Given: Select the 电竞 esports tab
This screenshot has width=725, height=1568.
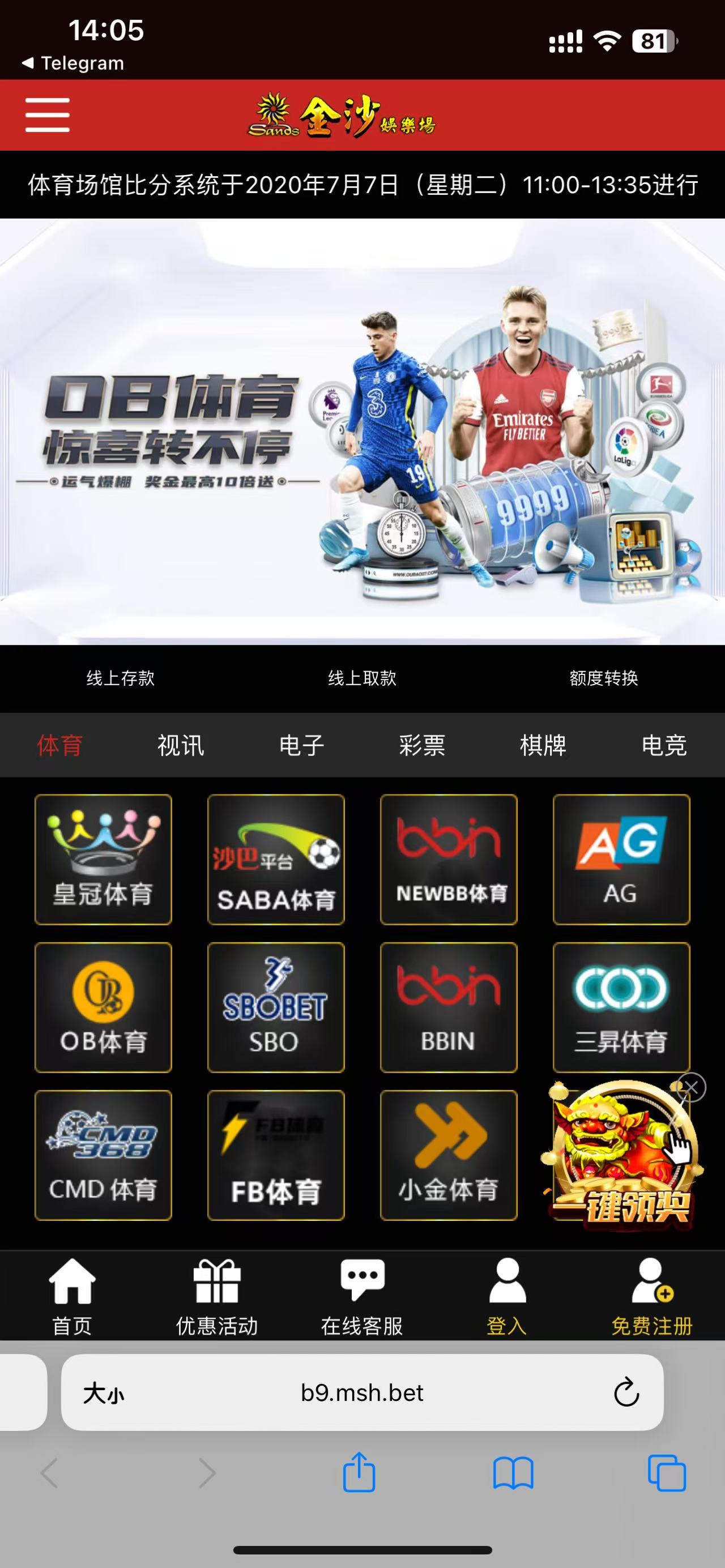Looking at the screenshot, I should (x=664, y=745).
